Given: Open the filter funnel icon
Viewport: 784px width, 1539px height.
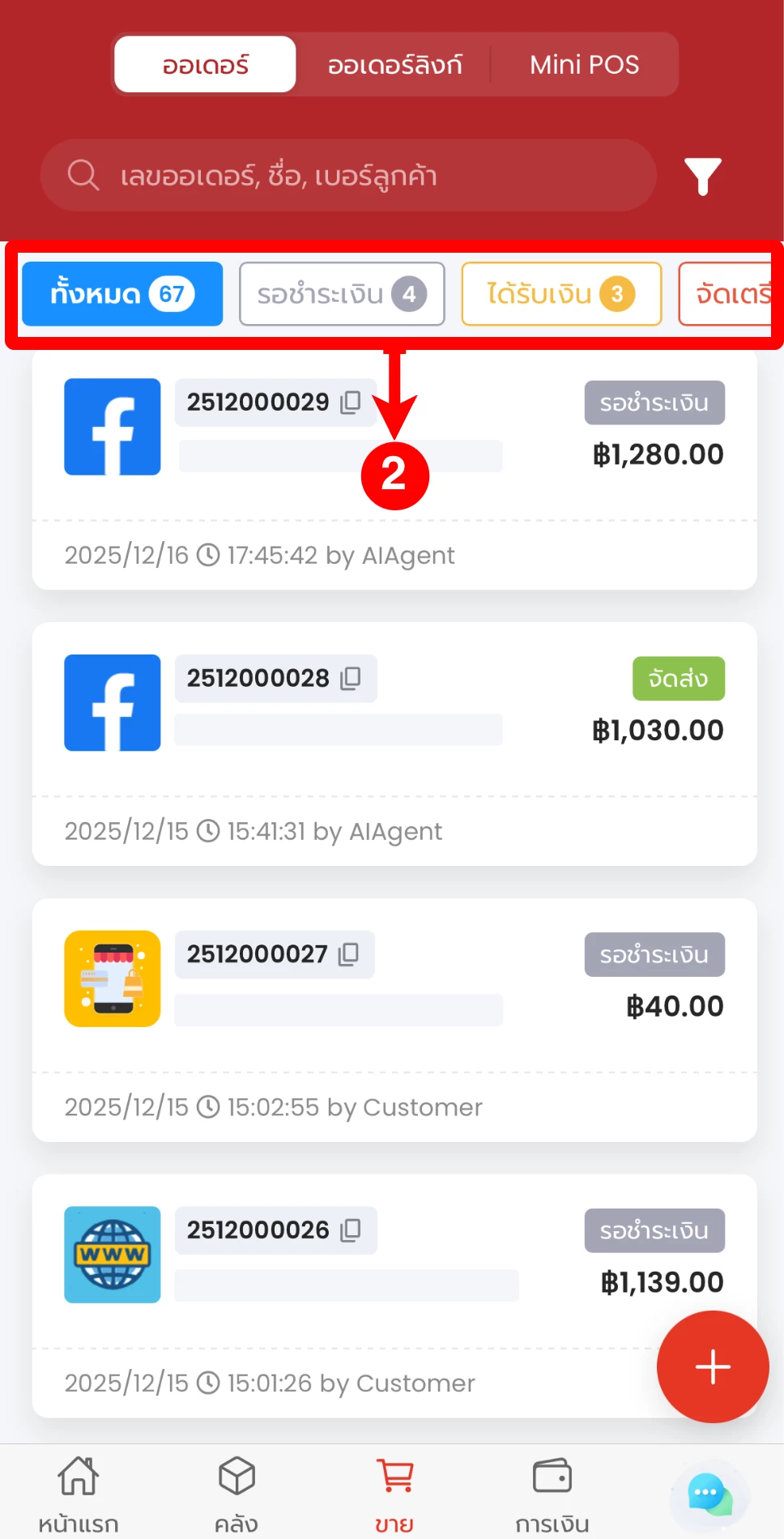Looking at the screenshot, I should pos(702,176).
